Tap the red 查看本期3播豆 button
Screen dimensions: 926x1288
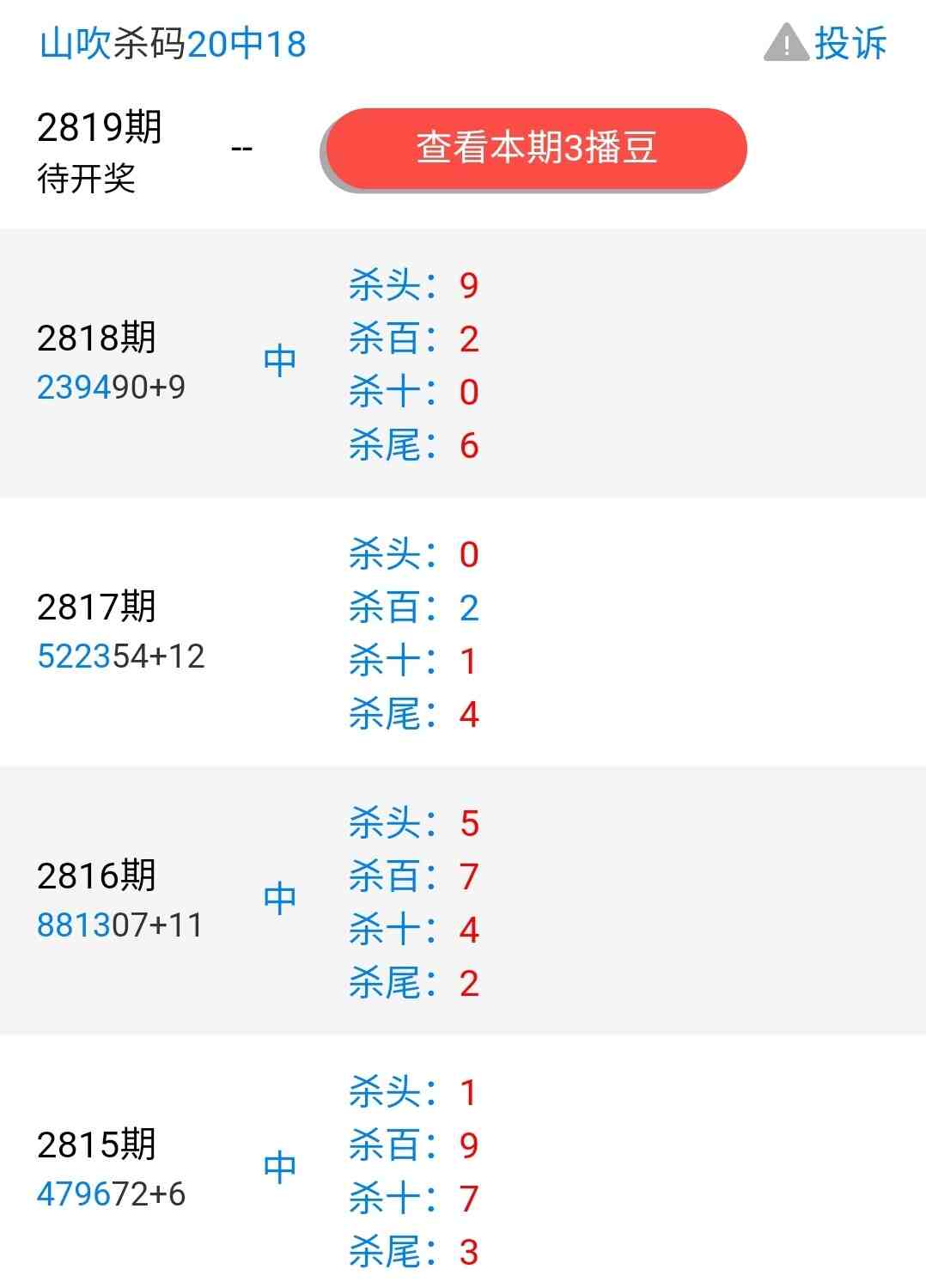coord(536,148)
